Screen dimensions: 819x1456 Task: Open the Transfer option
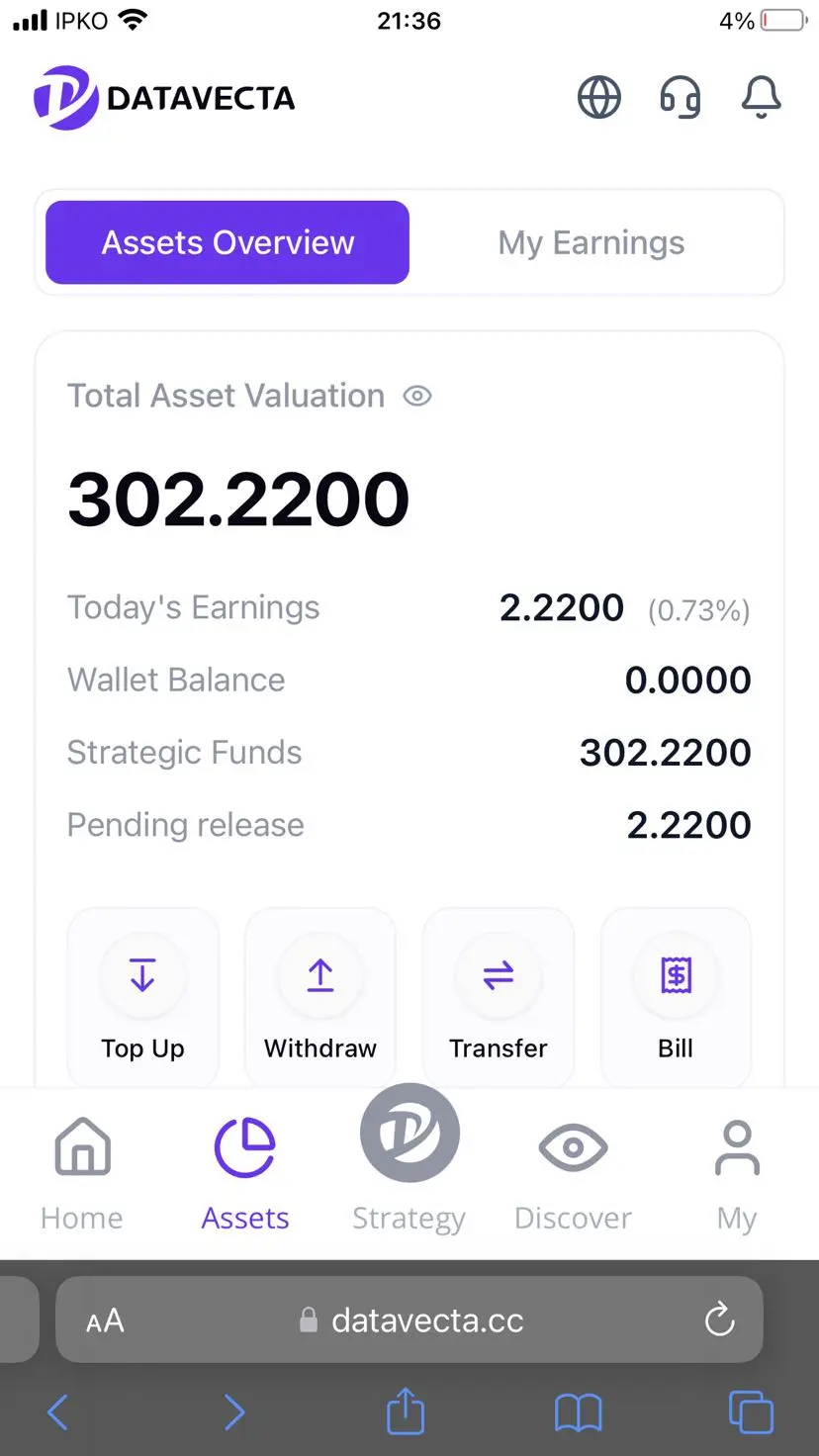click(499, 999)
